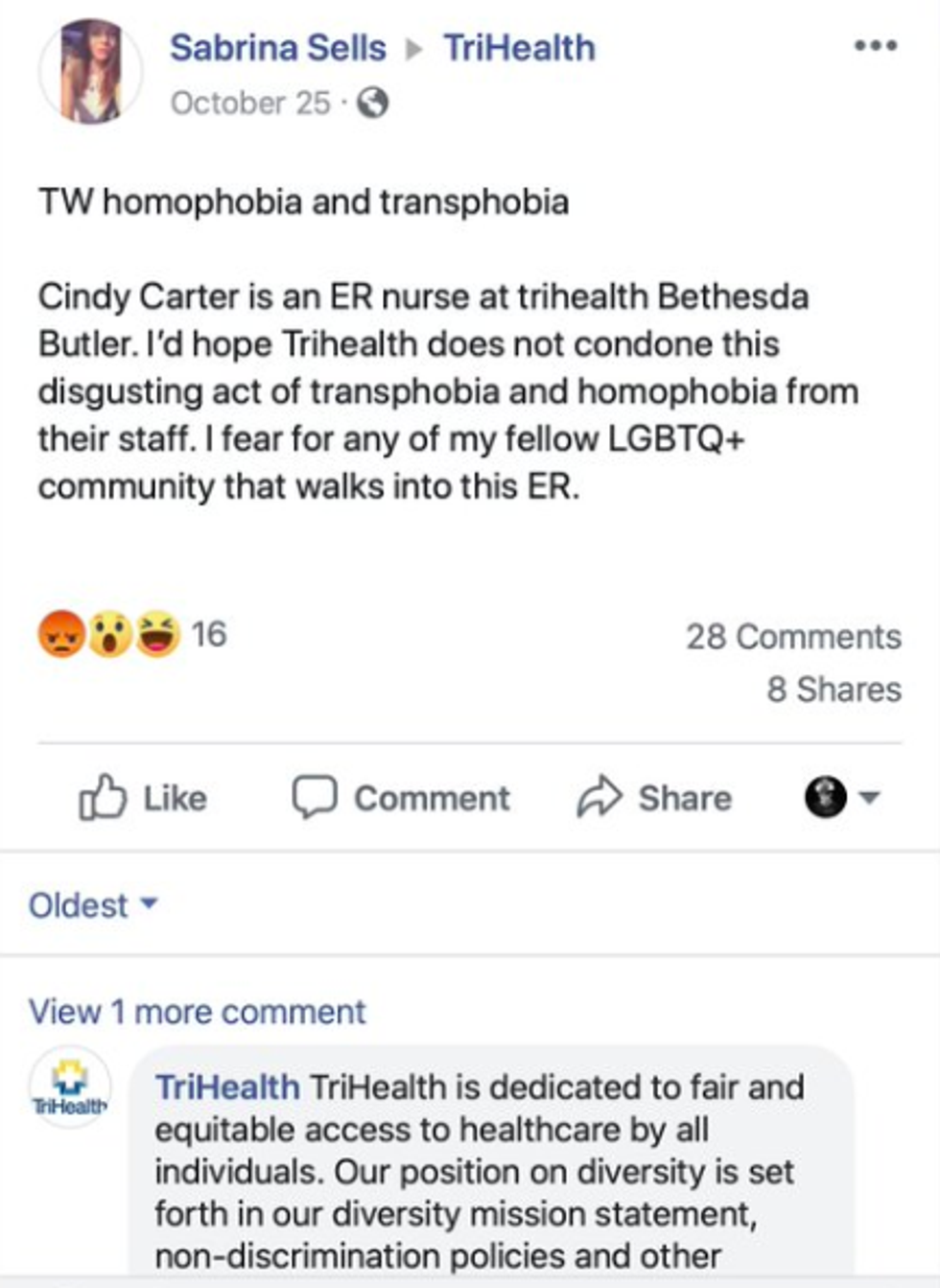Comment on this post
940x1288 pixels.
pyautogui.click(x=401, y=798)
